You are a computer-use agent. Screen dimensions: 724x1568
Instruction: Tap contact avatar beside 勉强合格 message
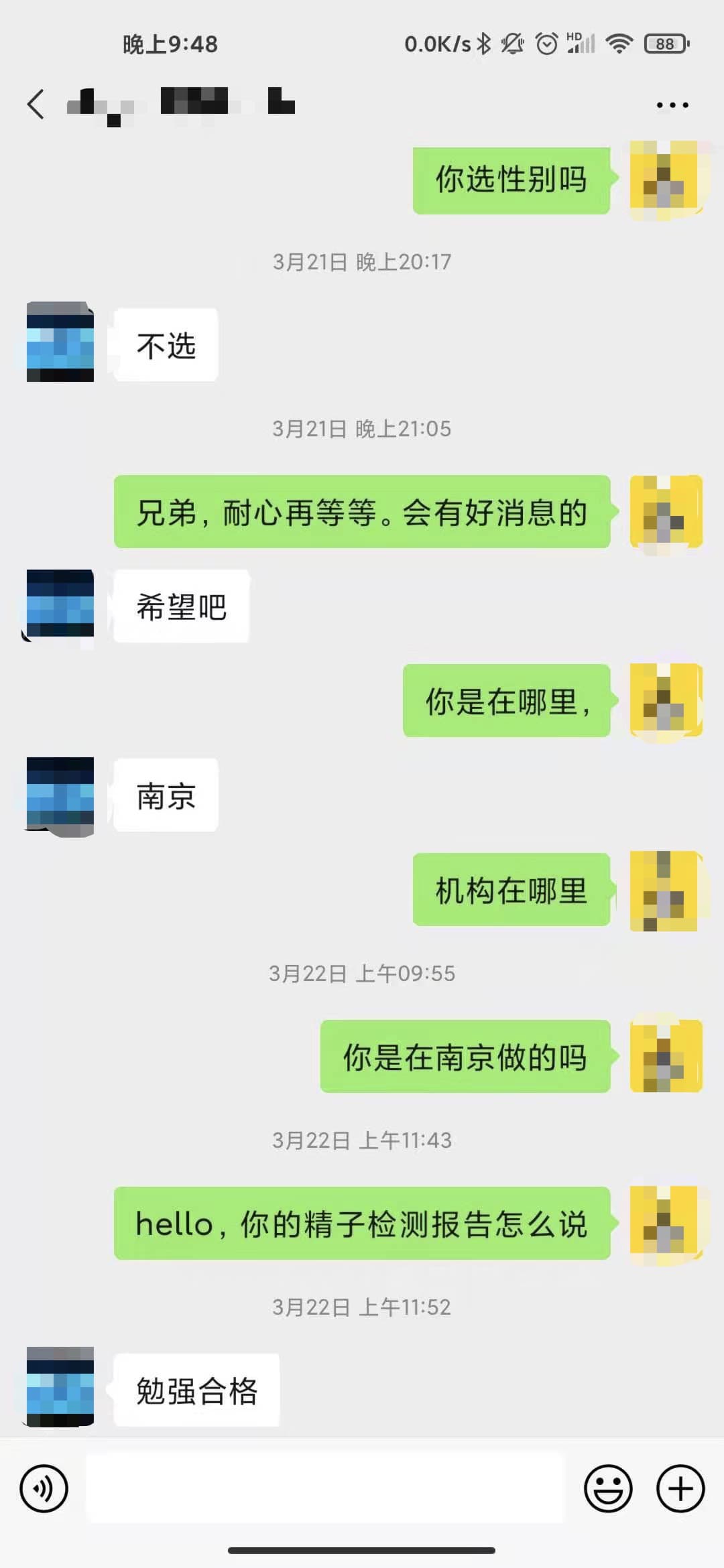(x=60, y=1386)
